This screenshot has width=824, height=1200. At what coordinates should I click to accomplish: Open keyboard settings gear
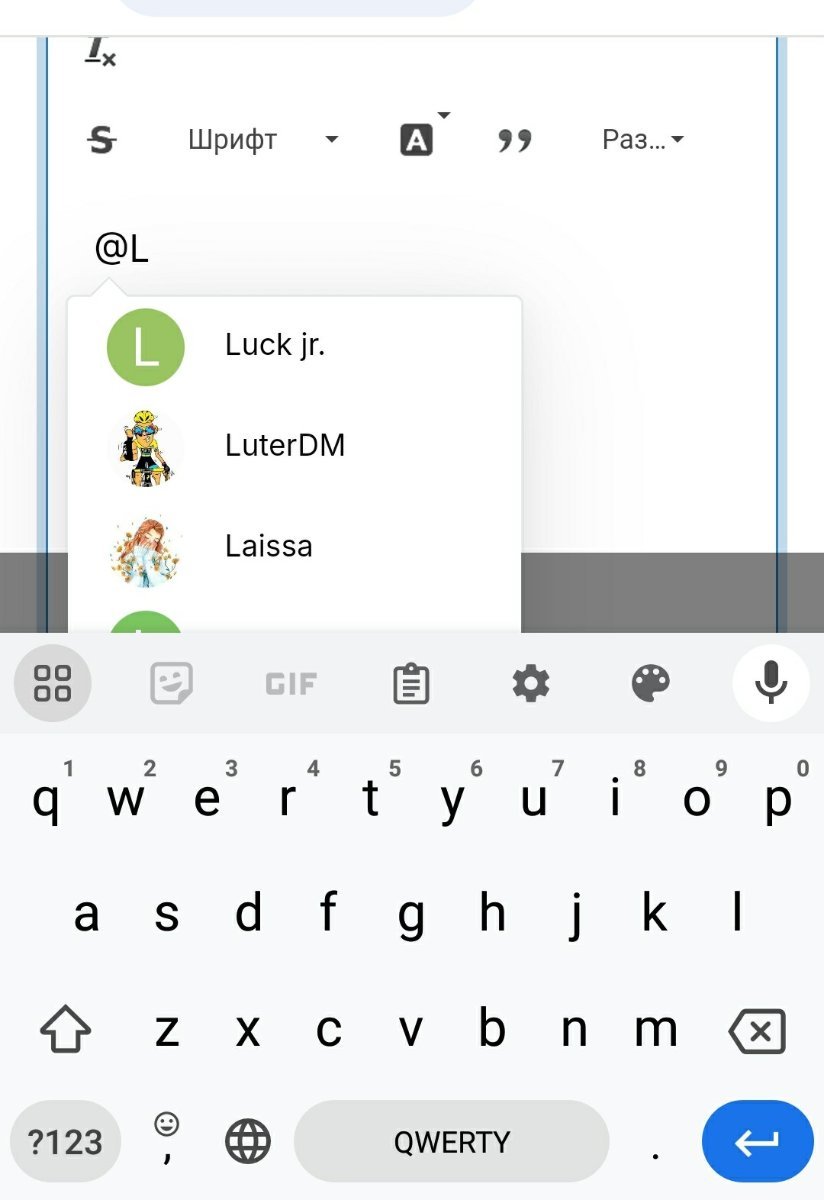(x=531, y=684)
